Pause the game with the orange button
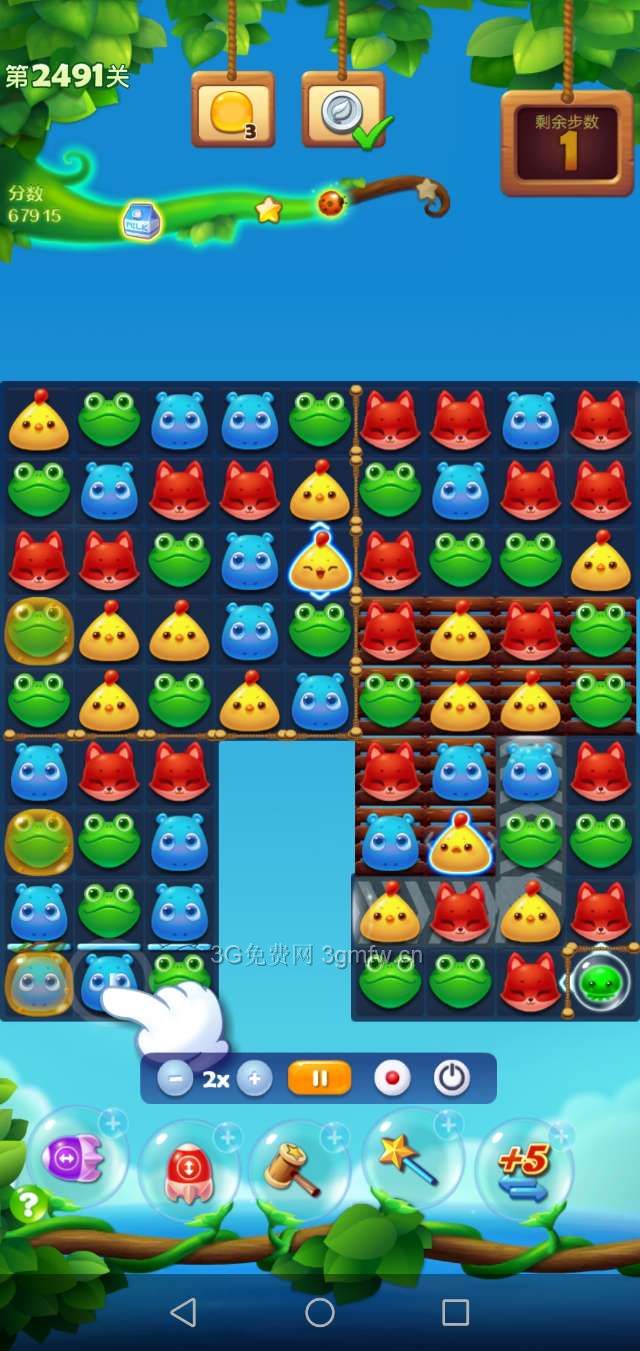The height and width of the screenshot is (1351, 640). tap(320, 1079)
